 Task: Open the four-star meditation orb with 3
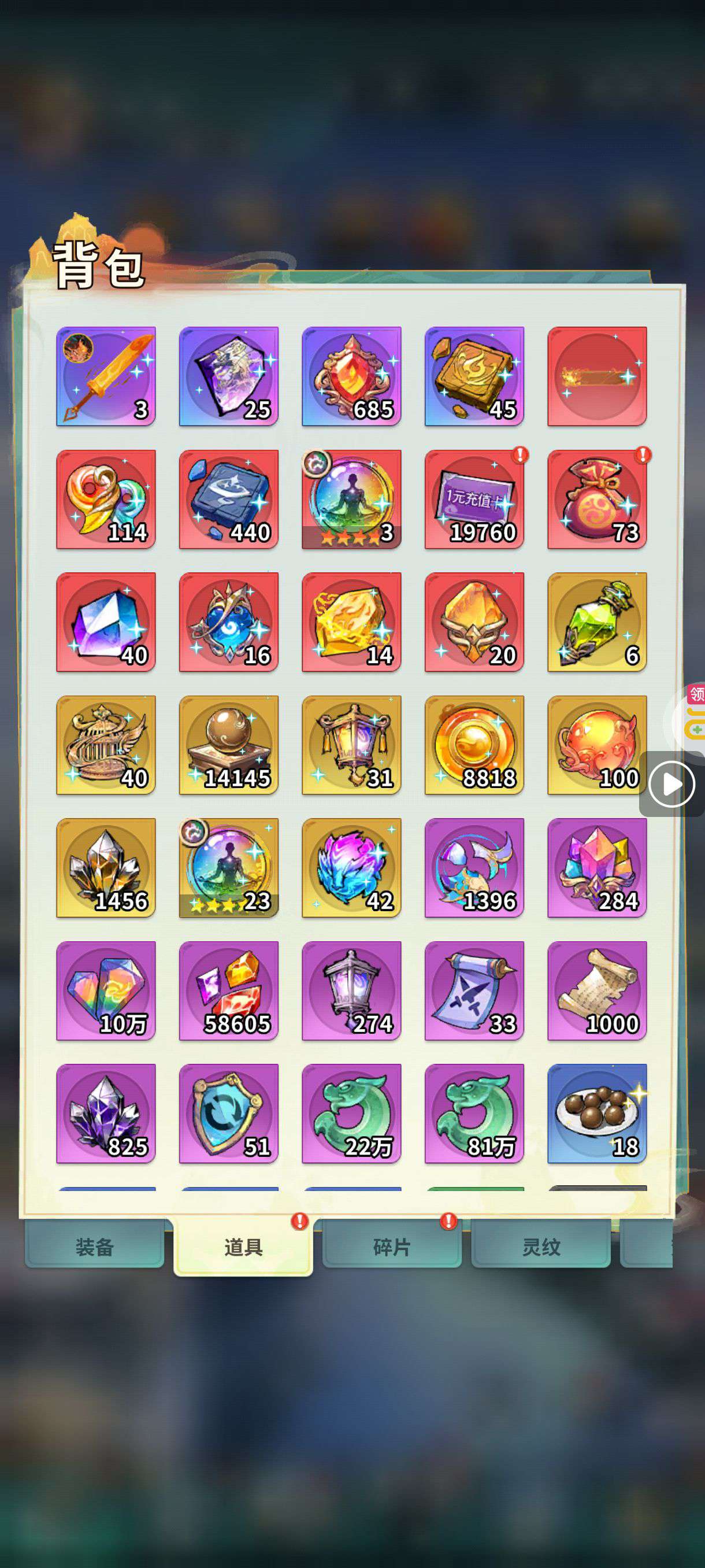[351, 499]
